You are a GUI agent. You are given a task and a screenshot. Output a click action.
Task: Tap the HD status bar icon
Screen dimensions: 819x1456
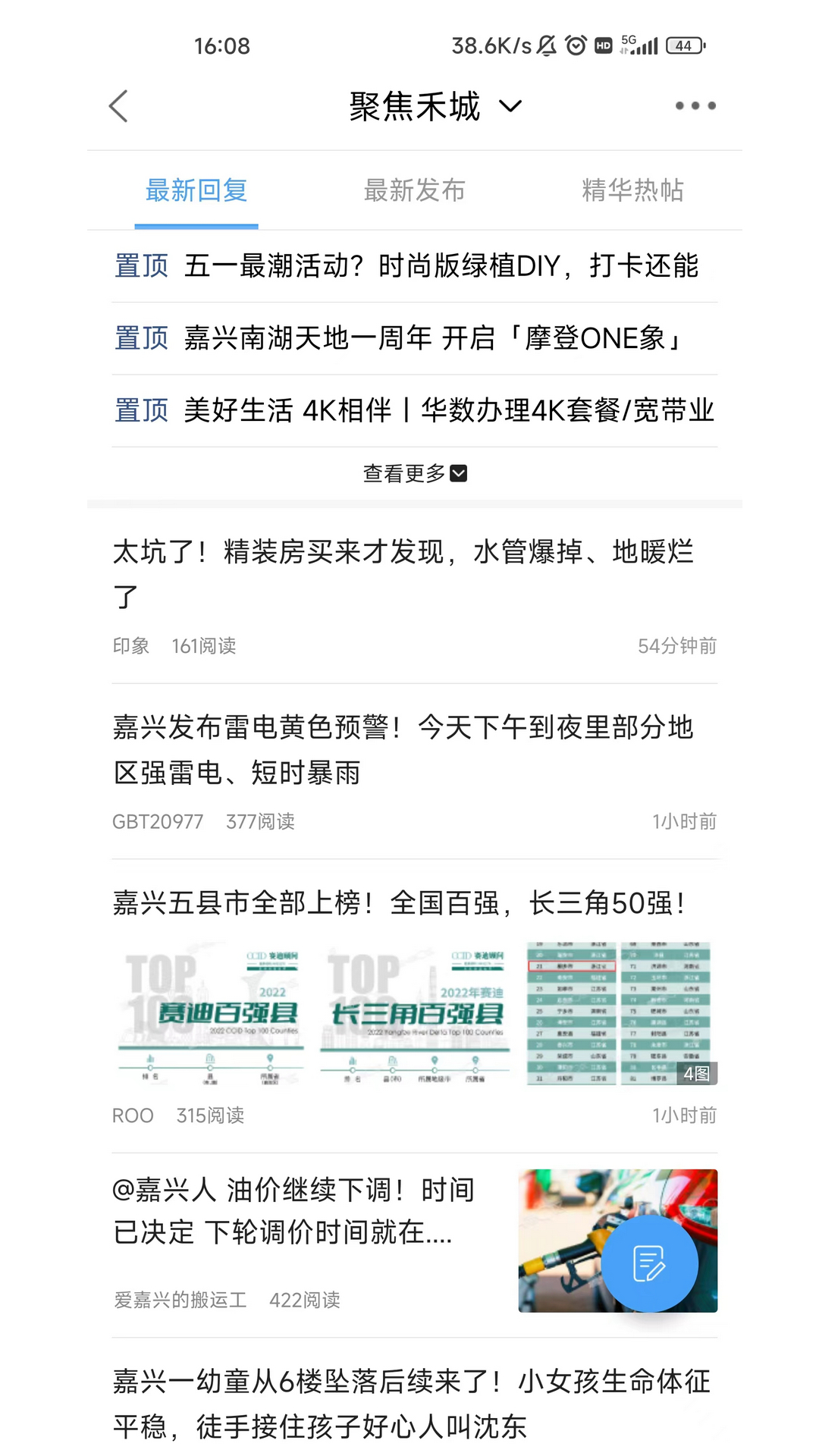[x=603, y=46]
